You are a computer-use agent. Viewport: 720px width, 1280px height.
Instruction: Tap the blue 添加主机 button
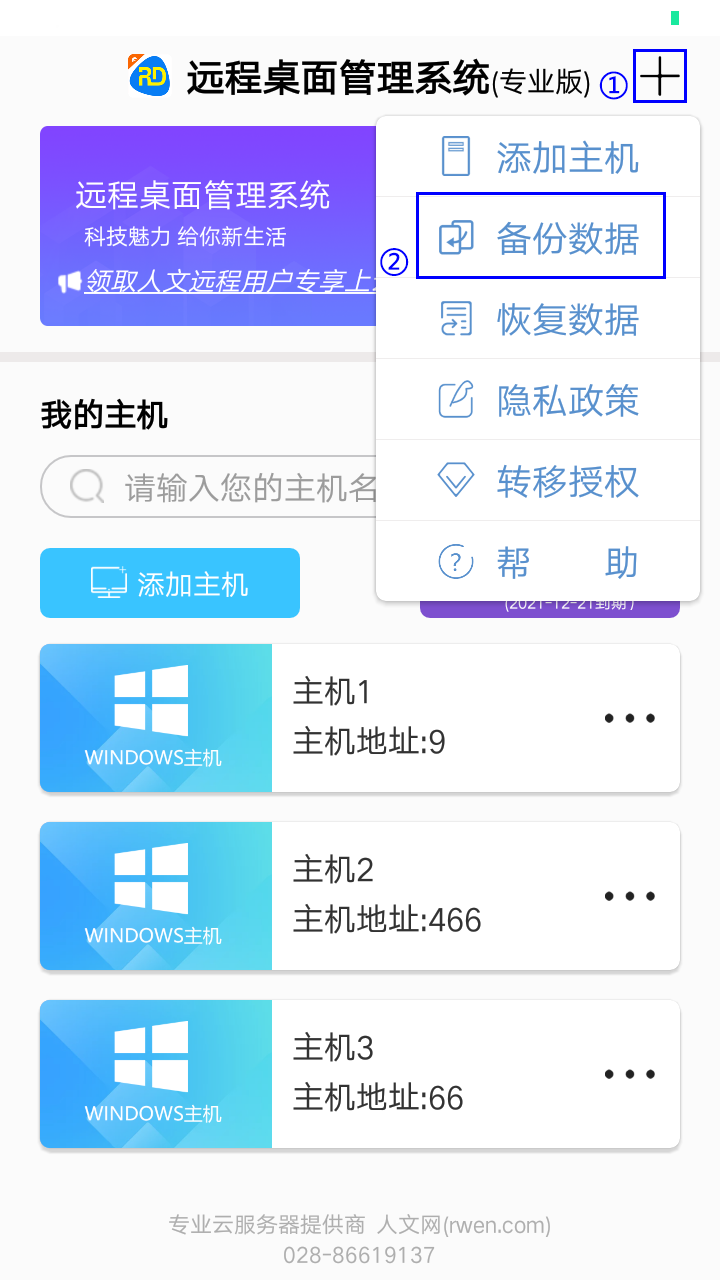170,583
